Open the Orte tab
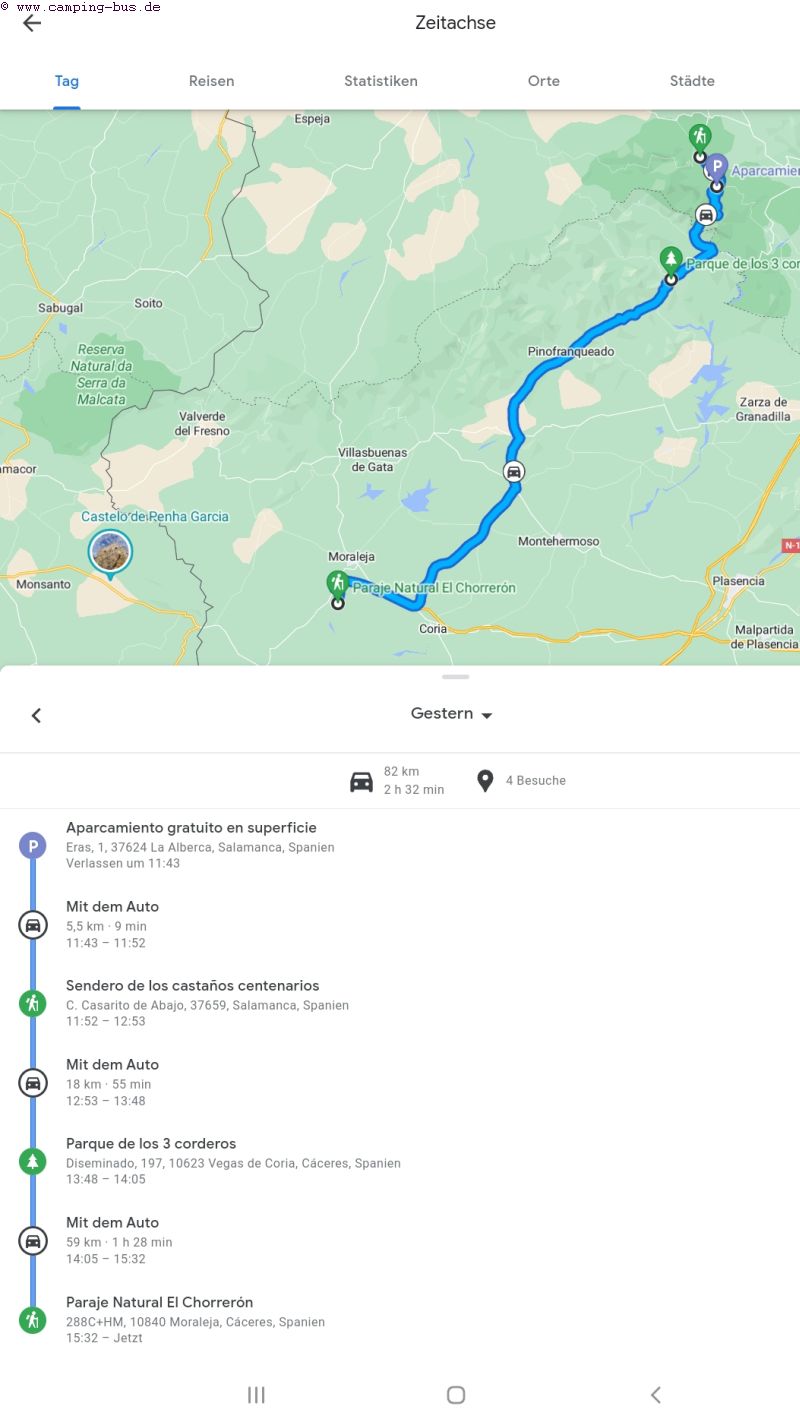800x1422 pixels. [x=544, y=81]
